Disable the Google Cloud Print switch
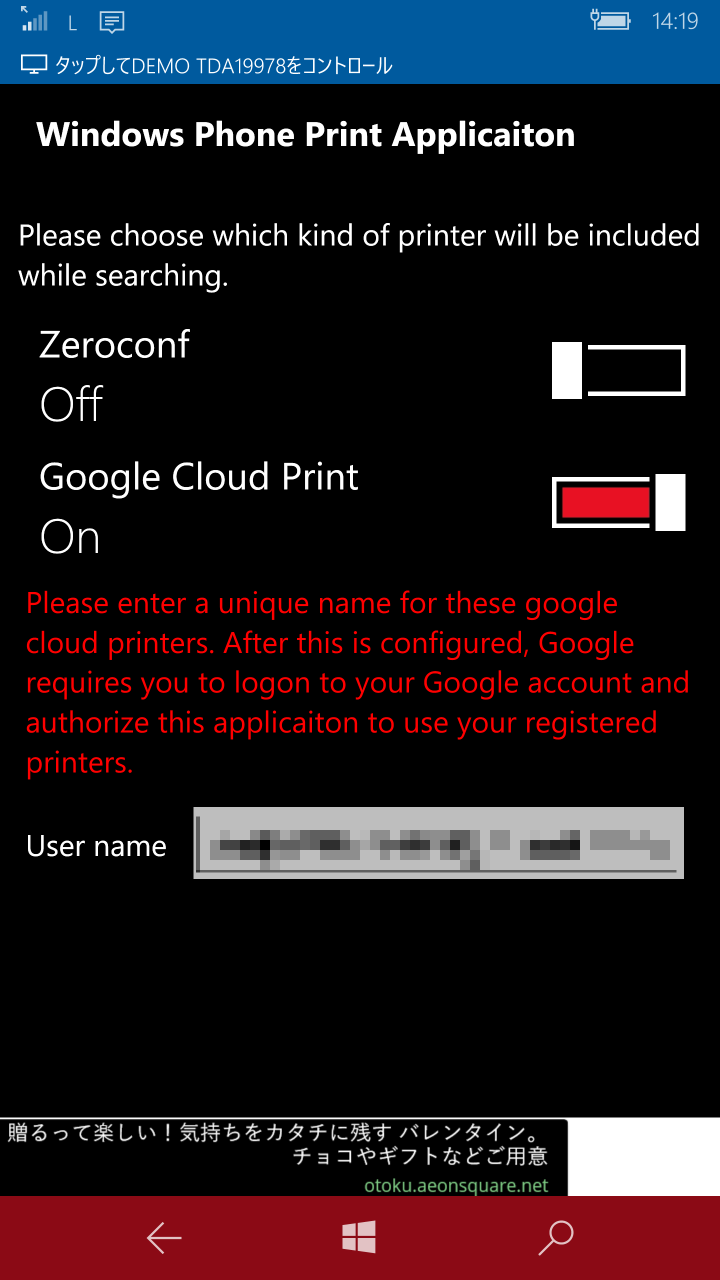Viewport: 720px width, 1280px height. pos(618,502)
